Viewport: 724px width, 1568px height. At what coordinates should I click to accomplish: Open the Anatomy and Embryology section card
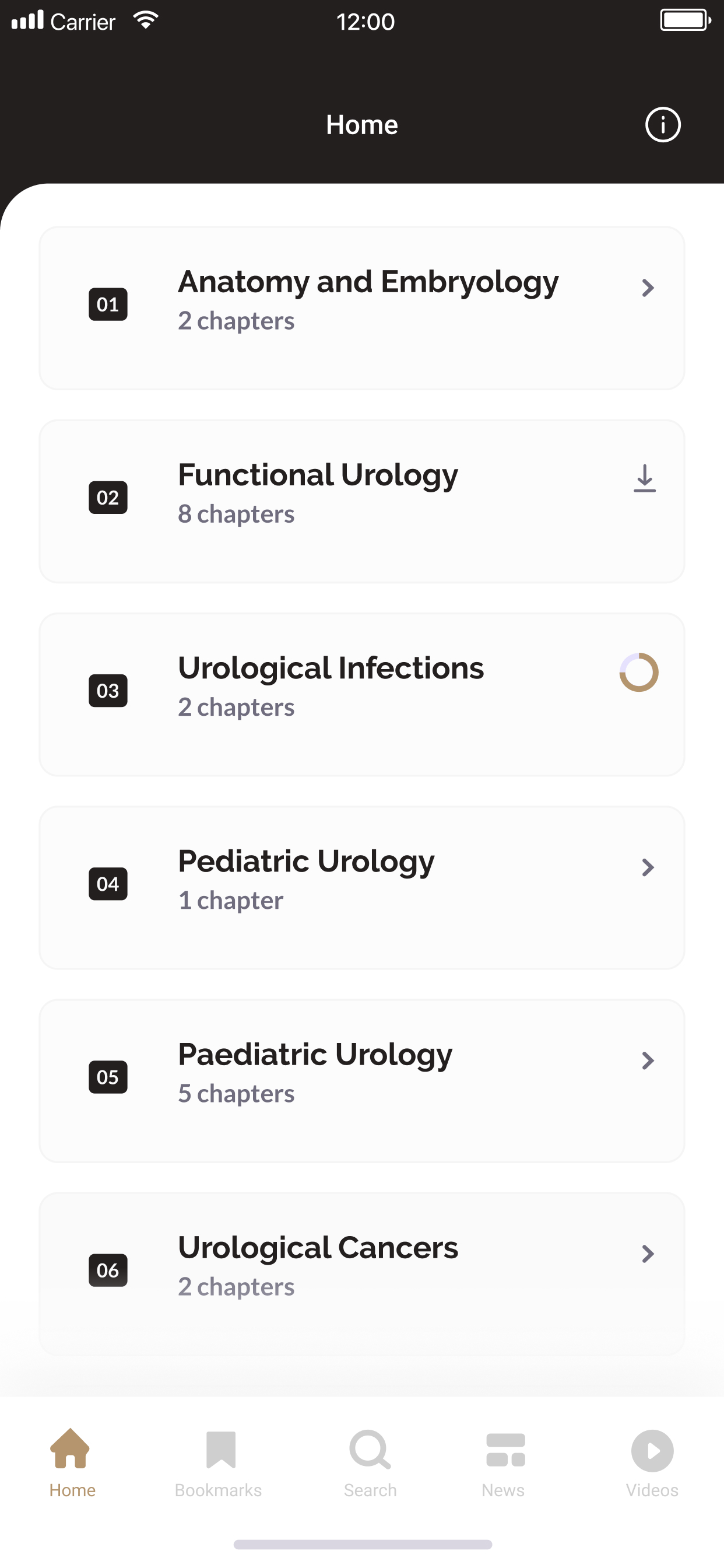coord(361,307)
